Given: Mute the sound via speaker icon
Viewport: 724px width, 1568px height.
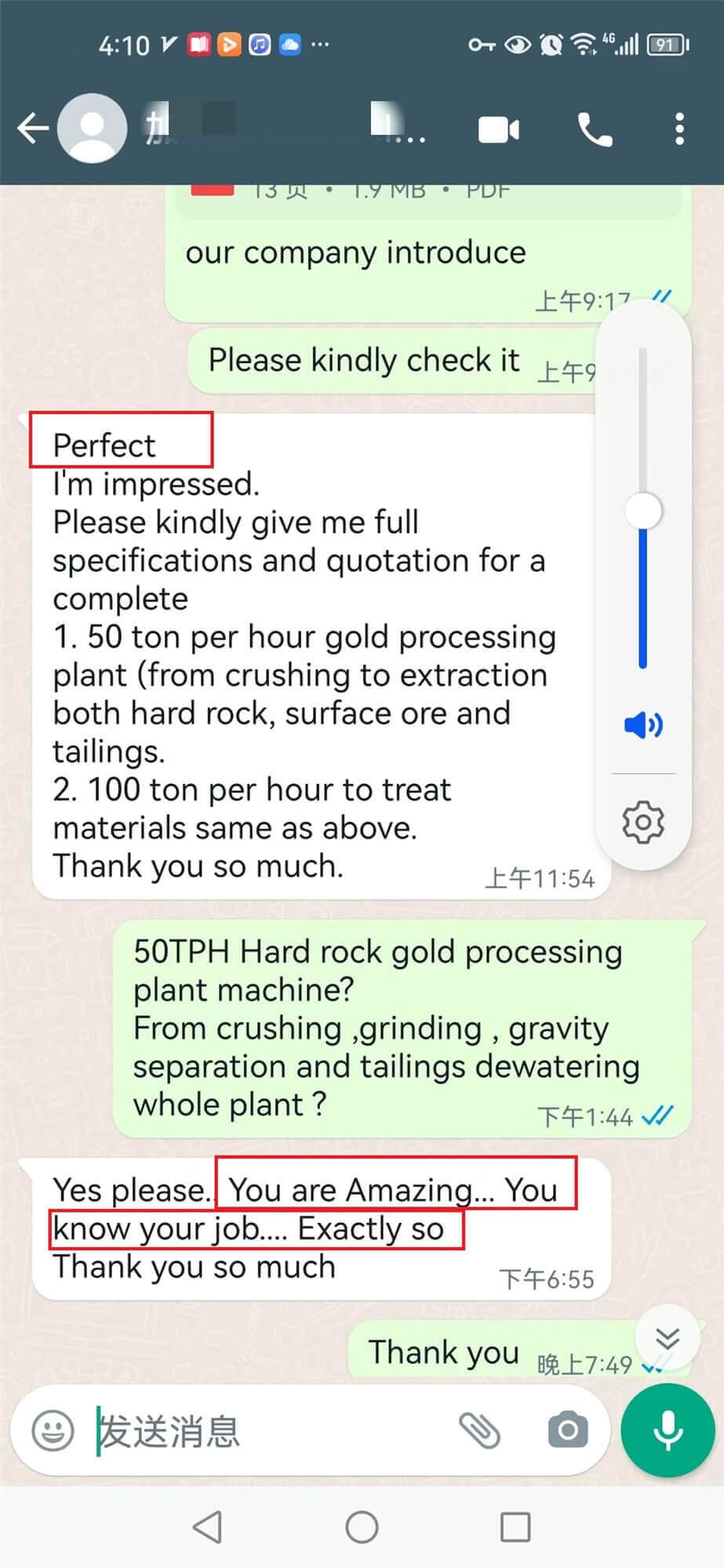Looking at the screenshot, I should 643,725.
